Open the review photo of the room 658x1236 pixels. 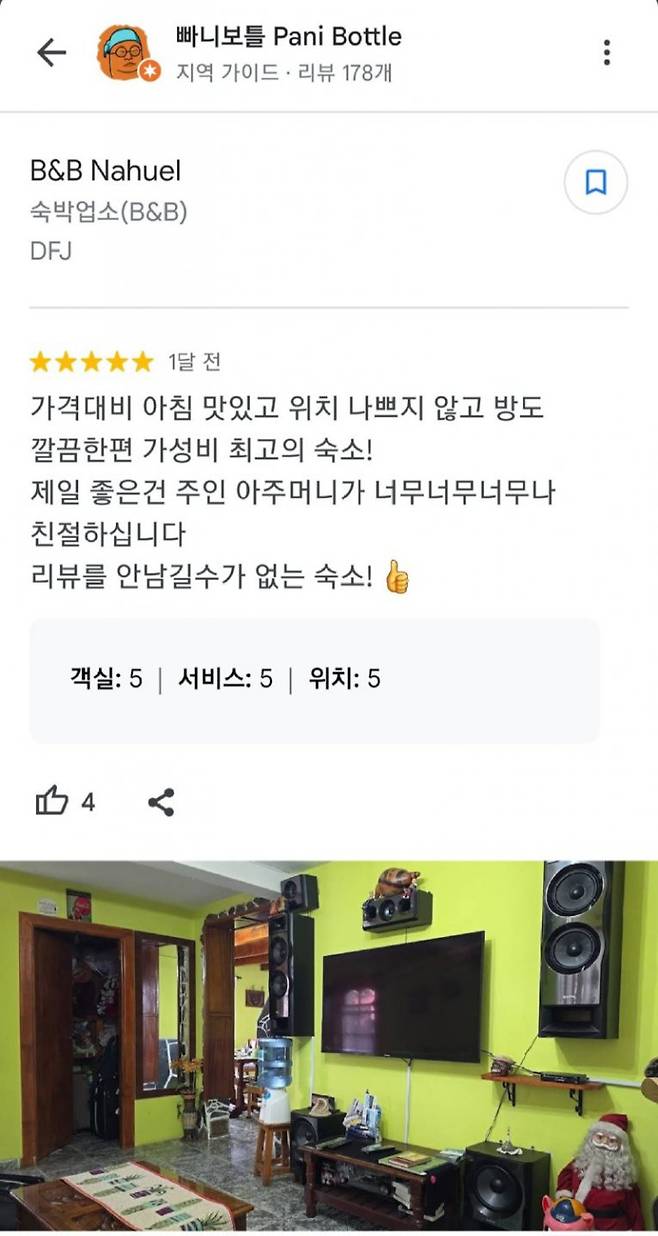pyautogui.click(x=329, y=1046)
